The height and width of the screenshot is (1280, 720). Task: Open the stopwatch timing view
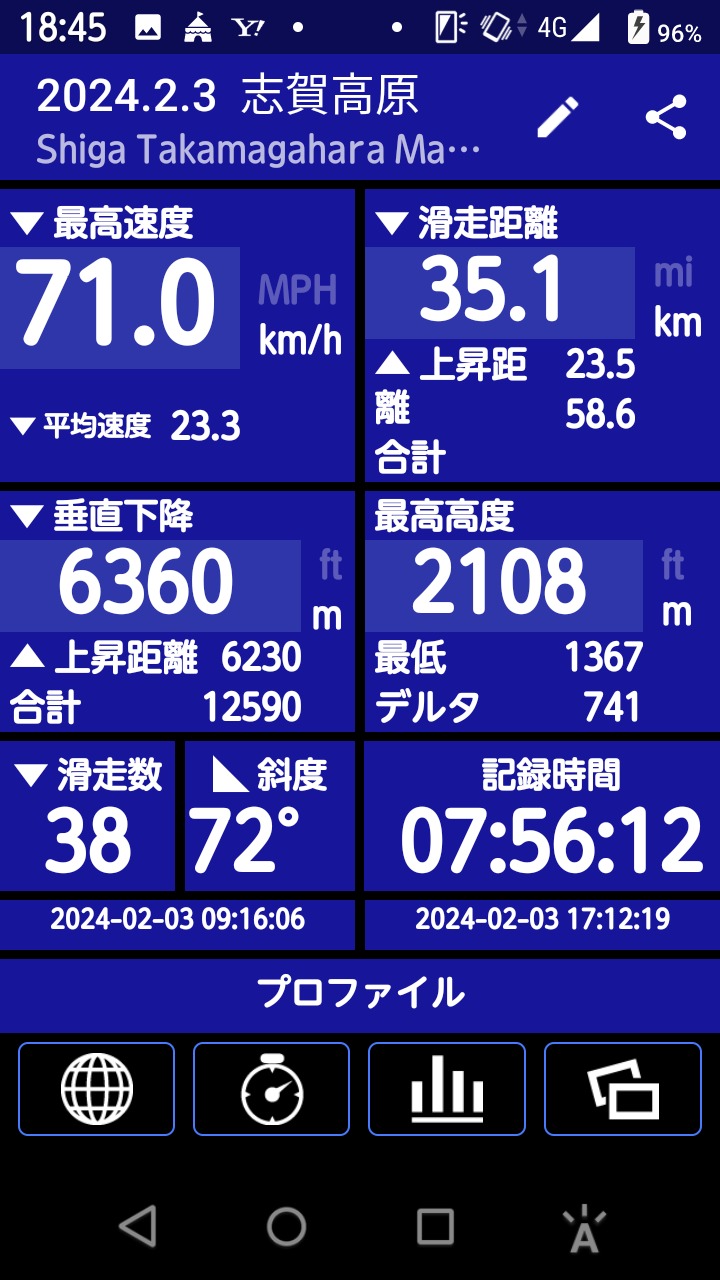click(x=271, y=1089)
